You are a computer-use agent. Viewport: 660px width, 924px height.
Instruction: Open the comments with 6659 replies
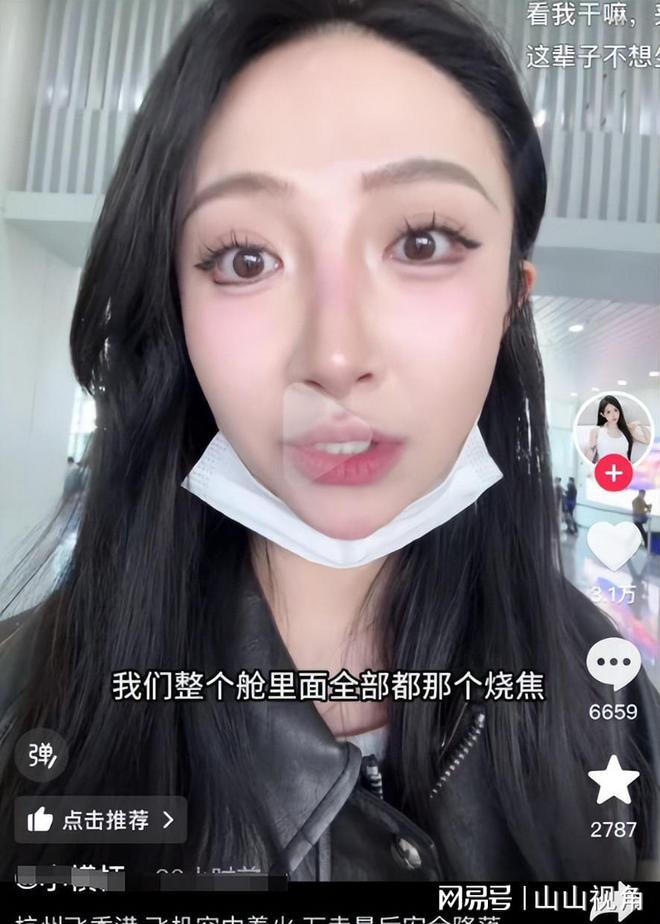(x=613, y=663)
